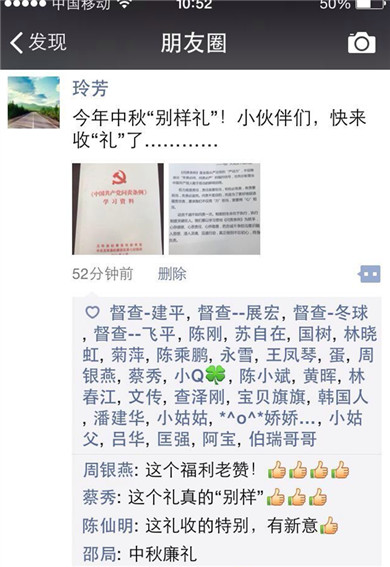
Task: Open the like and comment bubble button
Action: [x=369, y=274]
